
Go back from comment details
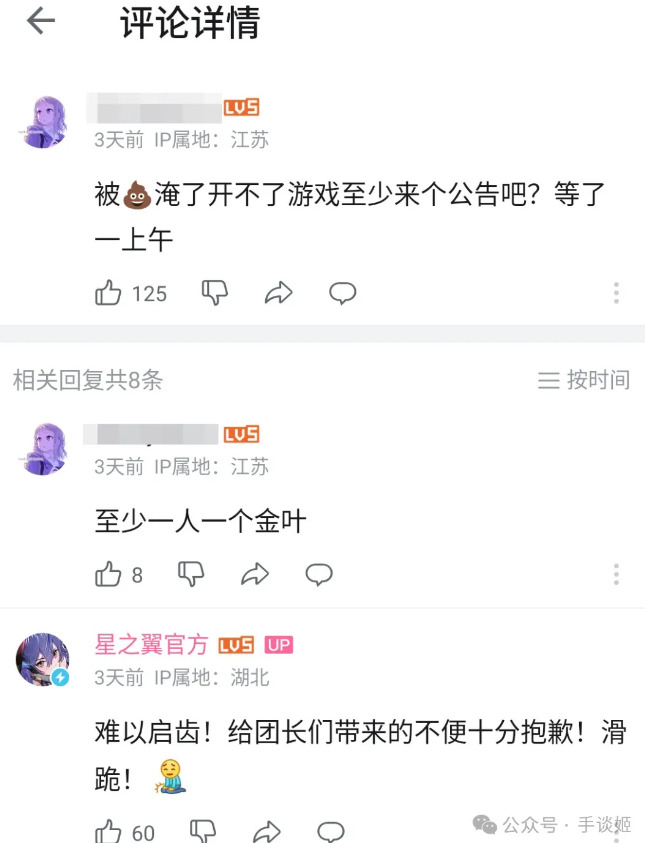(41, 21)
